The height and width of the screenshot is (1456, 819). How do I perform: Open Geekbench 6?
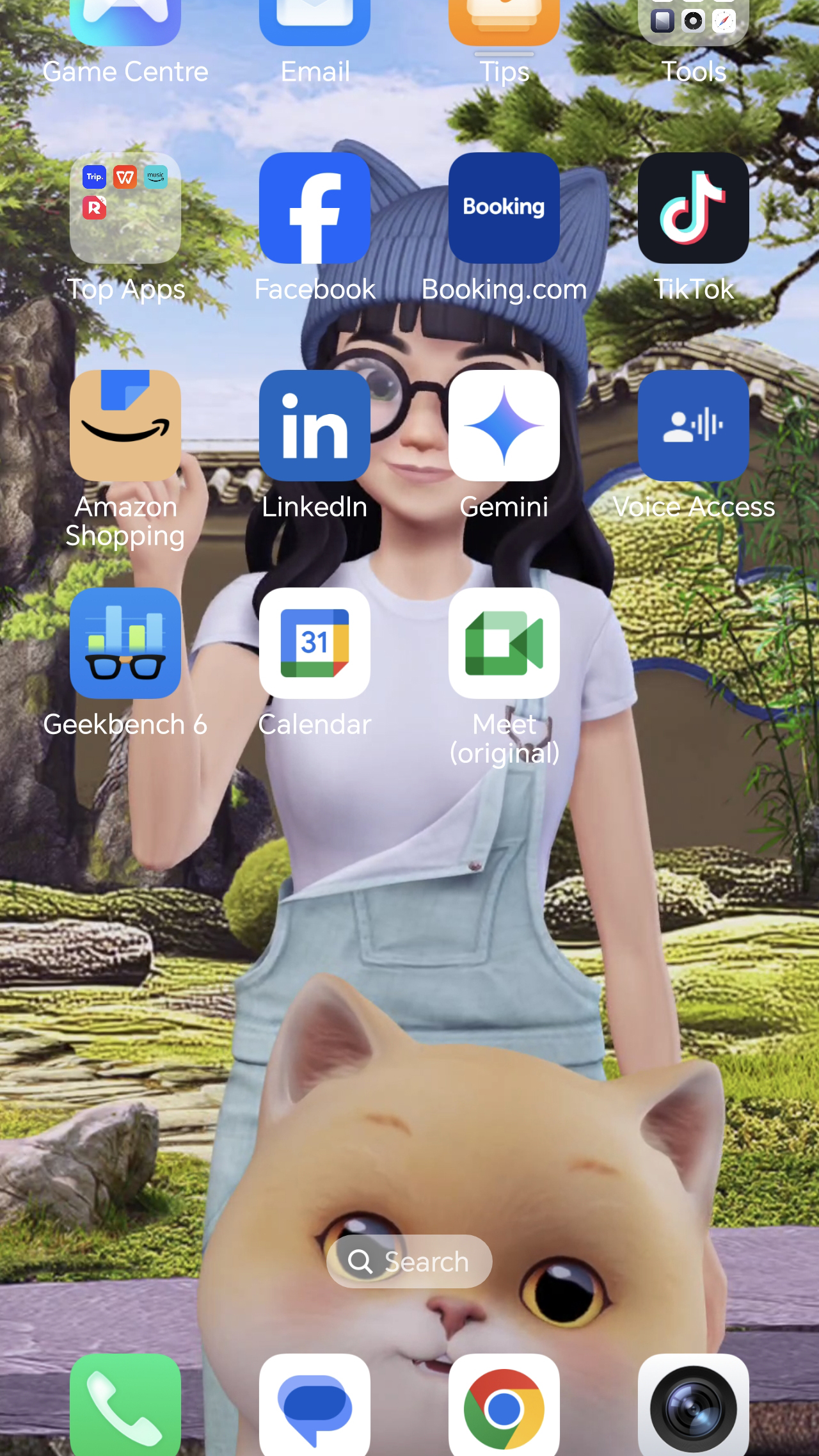pos(125,643)
